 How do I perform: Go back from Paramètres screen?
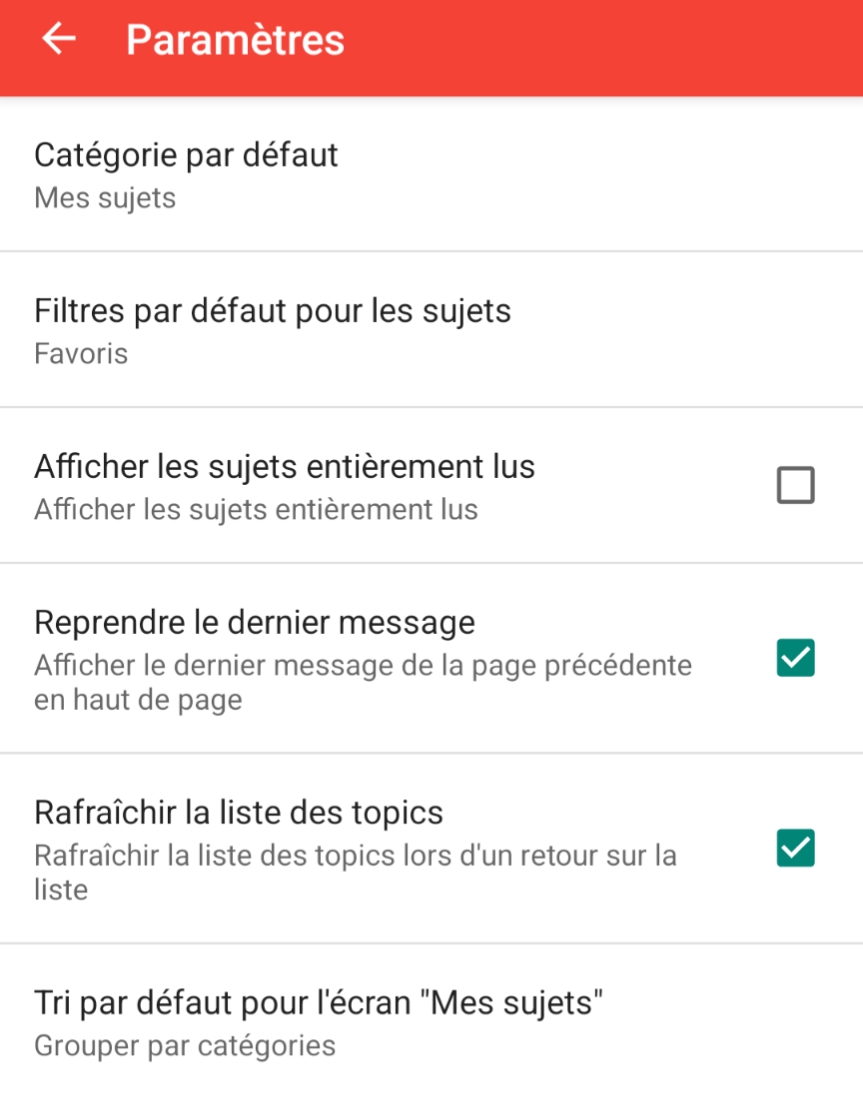click(59, 40)
